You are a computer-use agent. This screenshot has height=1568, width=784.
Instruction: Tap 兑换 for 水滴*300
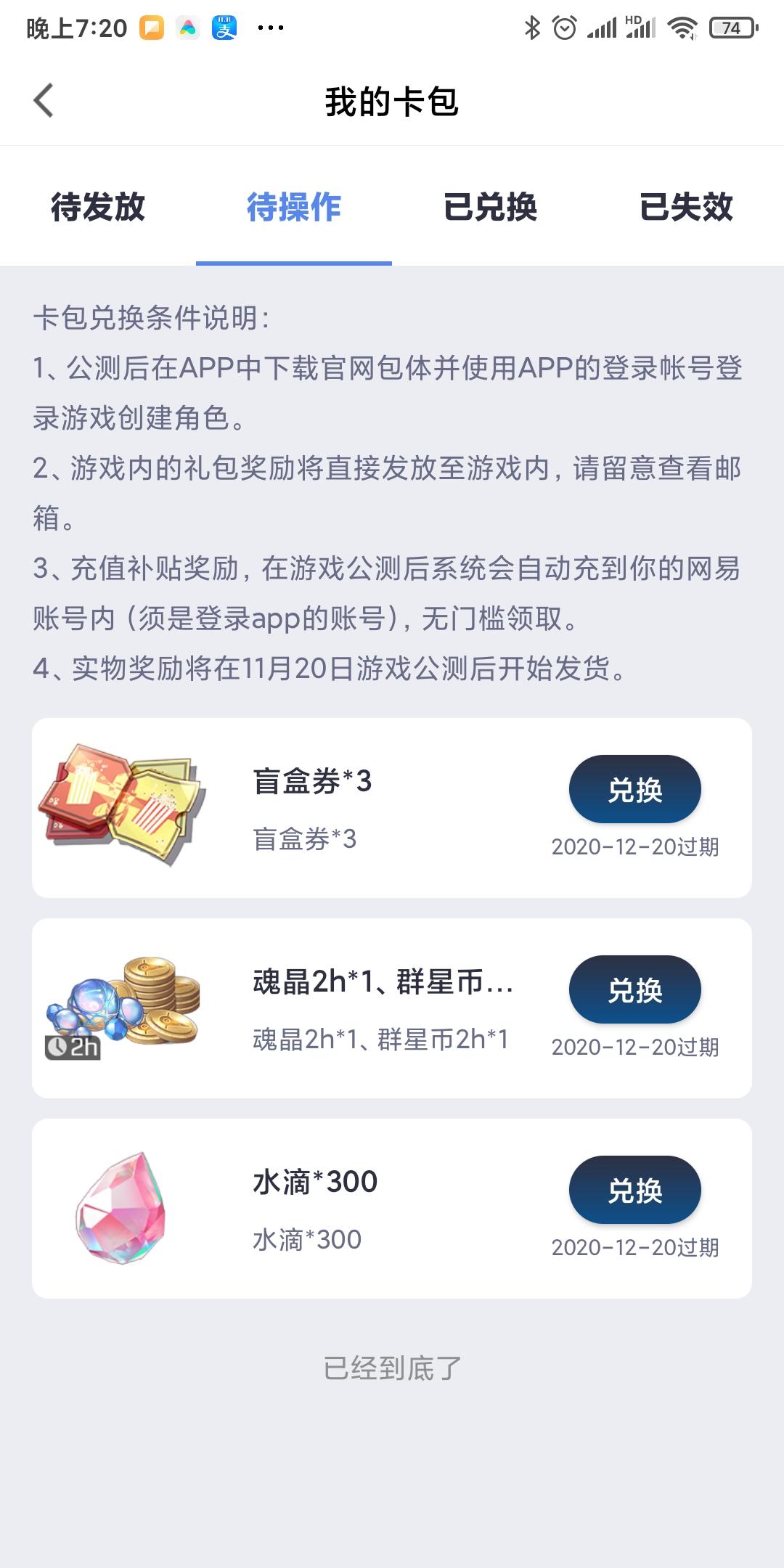tap(635, 1190)
